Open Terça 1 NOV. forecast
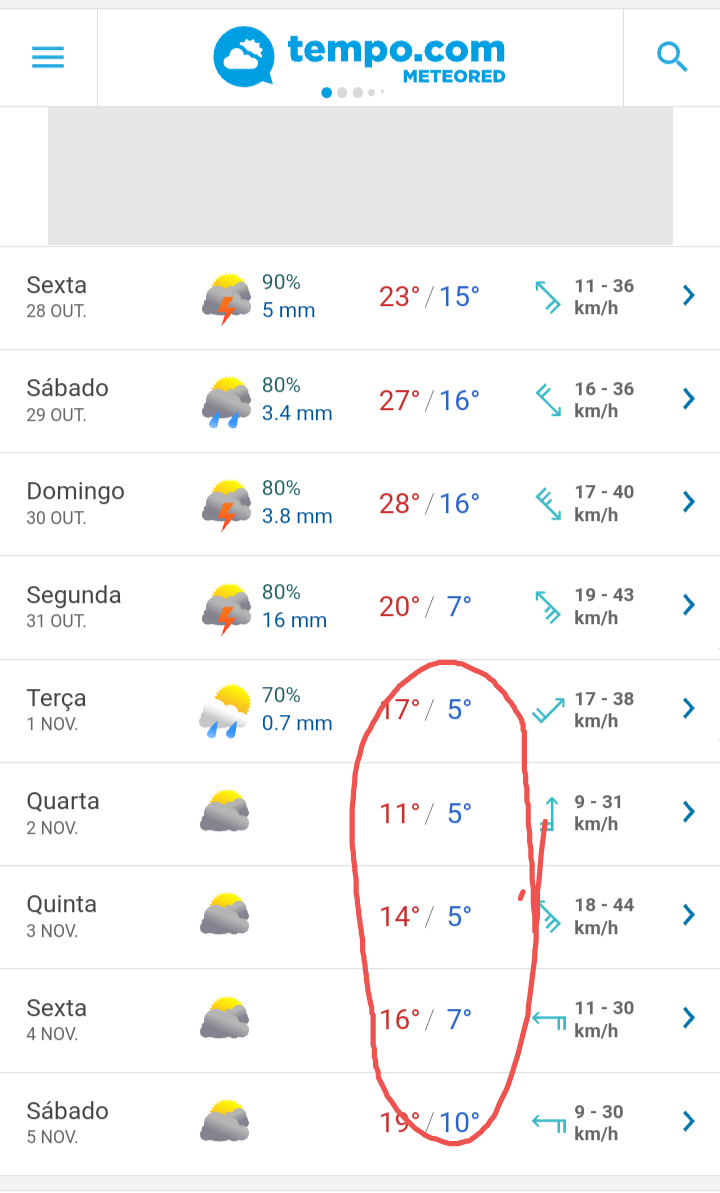 pyautogui.click(x=360, y=711)
